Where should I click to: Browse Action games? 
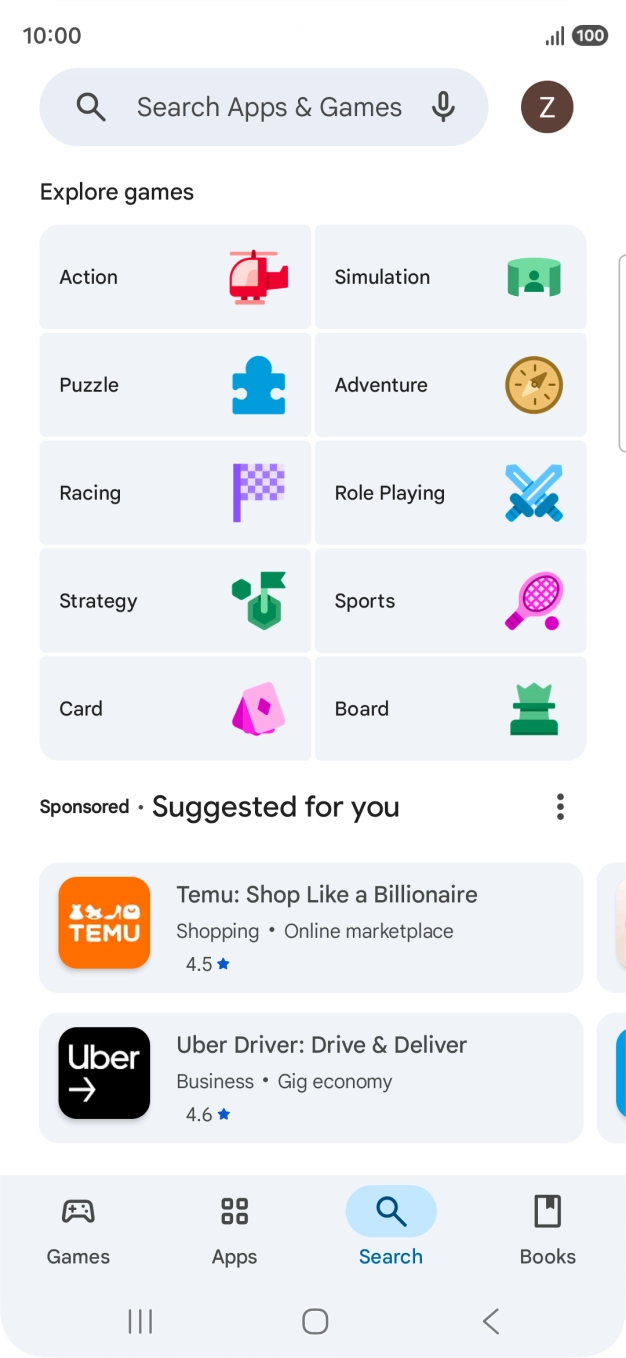pos(175,277)
